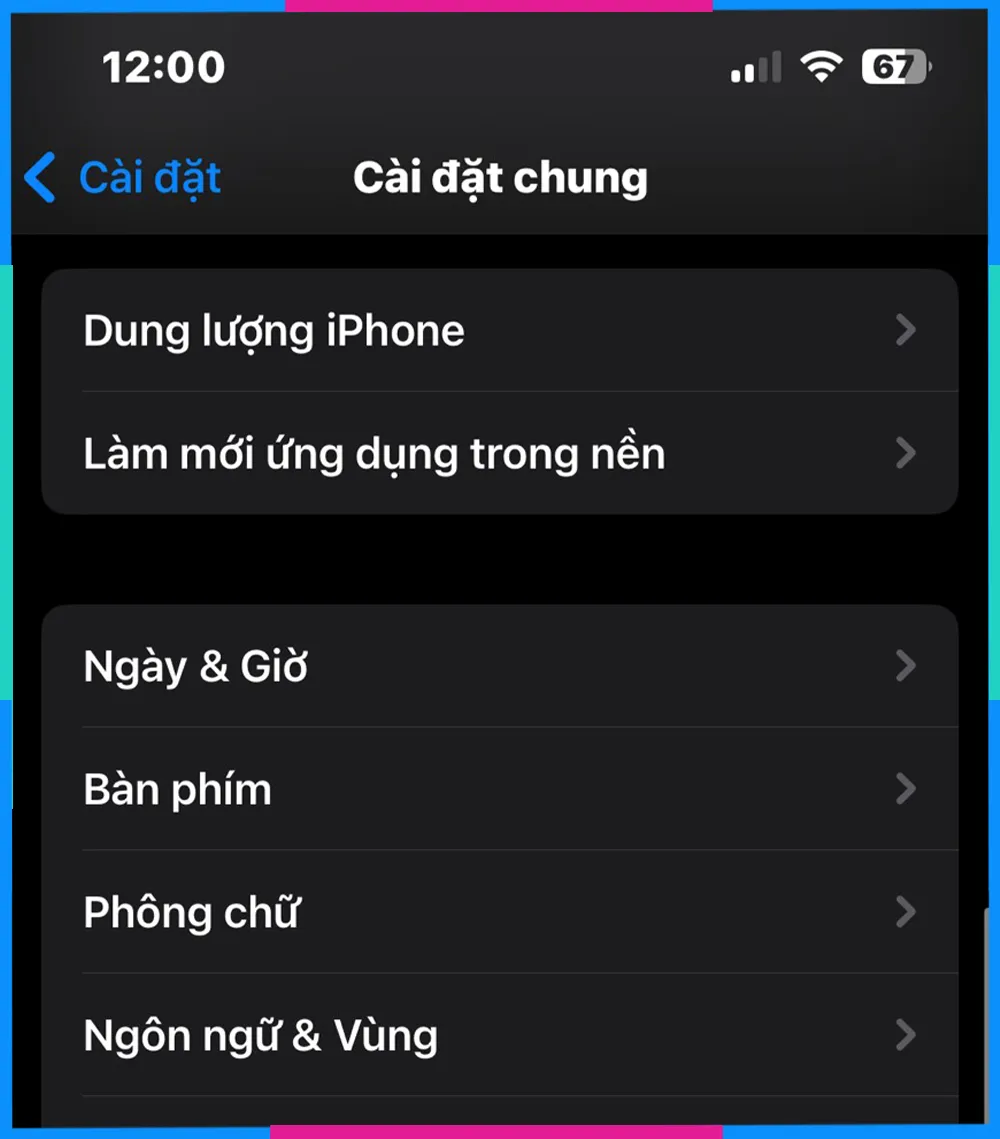Tap the back chevron arrow icon

coord(38,178)
